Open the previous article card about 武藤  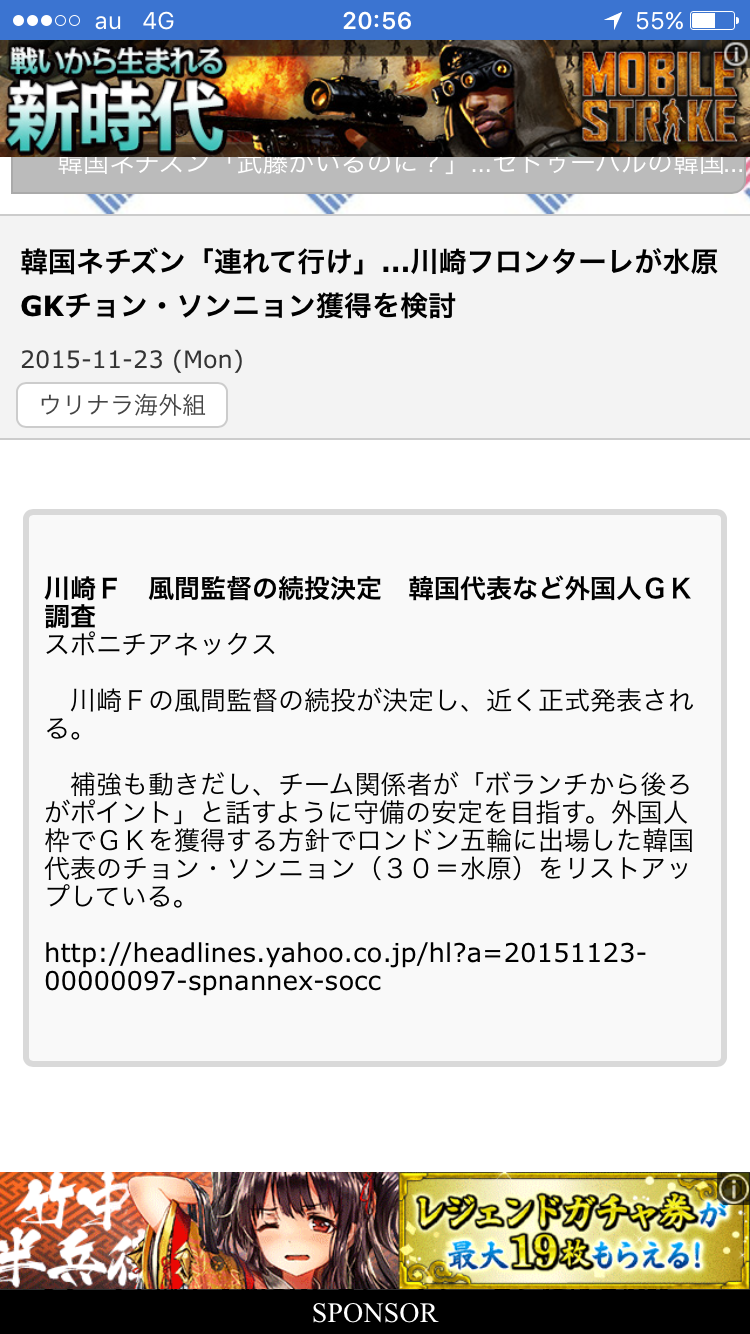(378, 172)
